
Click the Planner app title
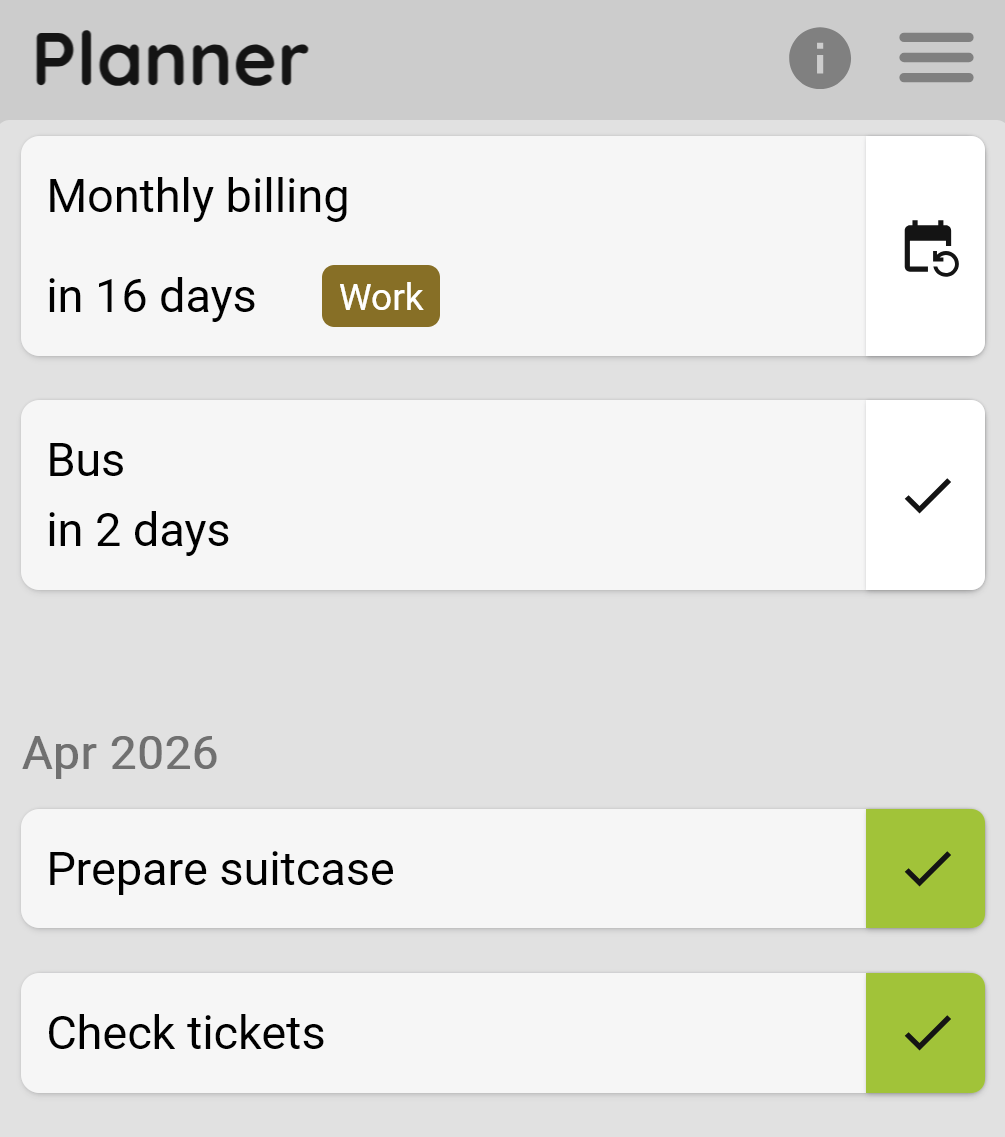coord(170,58)
